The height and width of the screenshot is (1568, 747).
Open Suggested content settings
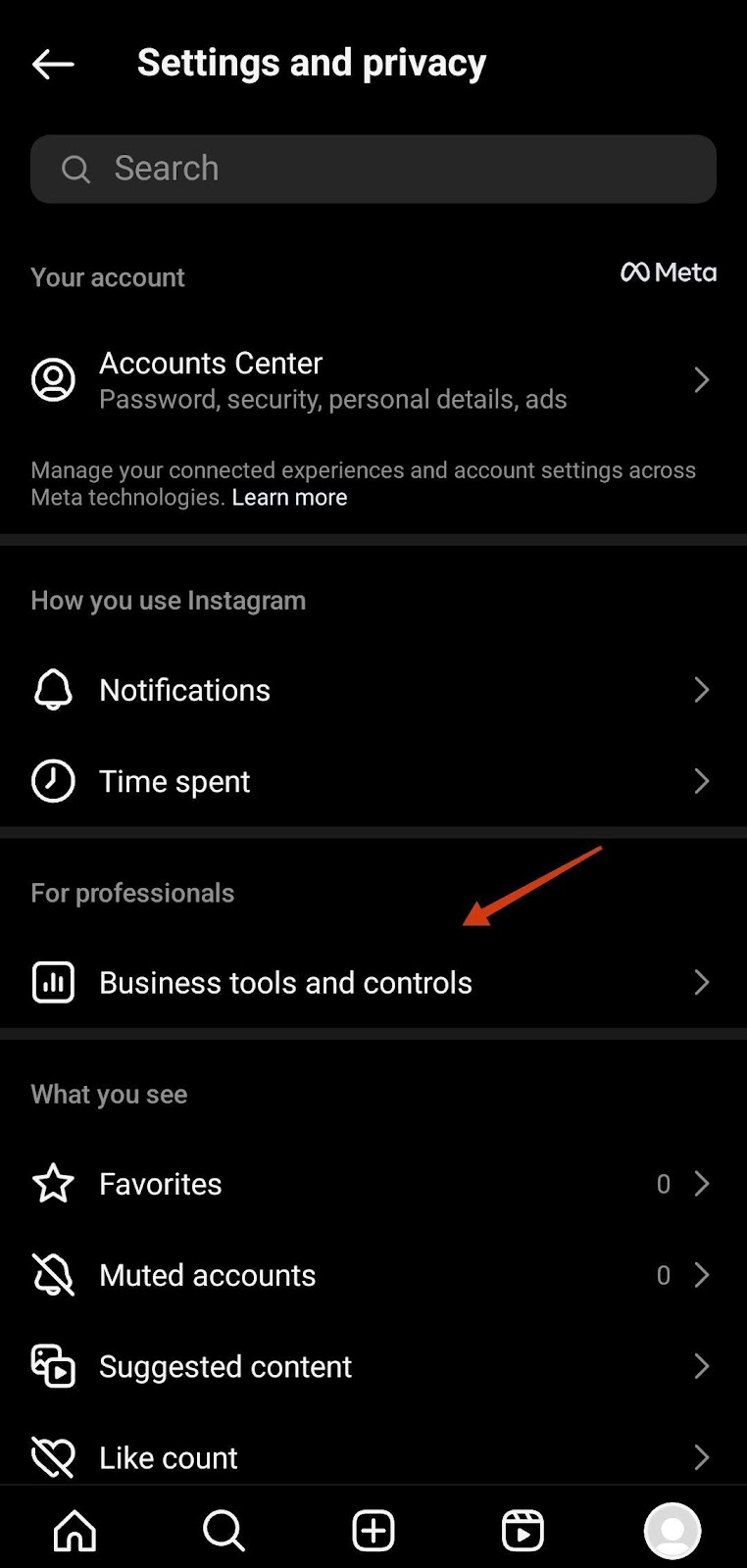pos(373,1366)
